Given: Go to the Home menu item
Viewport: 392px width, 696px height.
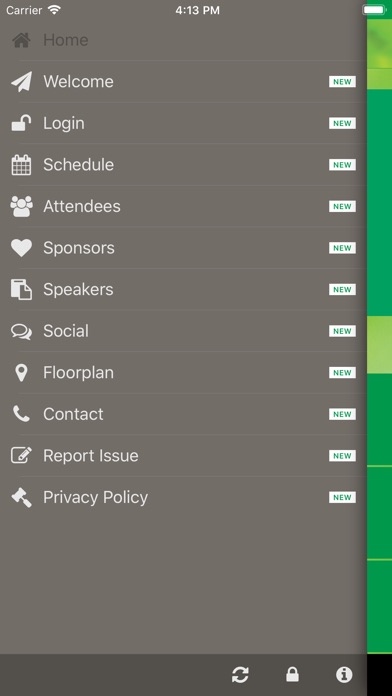Looking at the screenshot, I should pyautogui.click(x=183, y=40).
